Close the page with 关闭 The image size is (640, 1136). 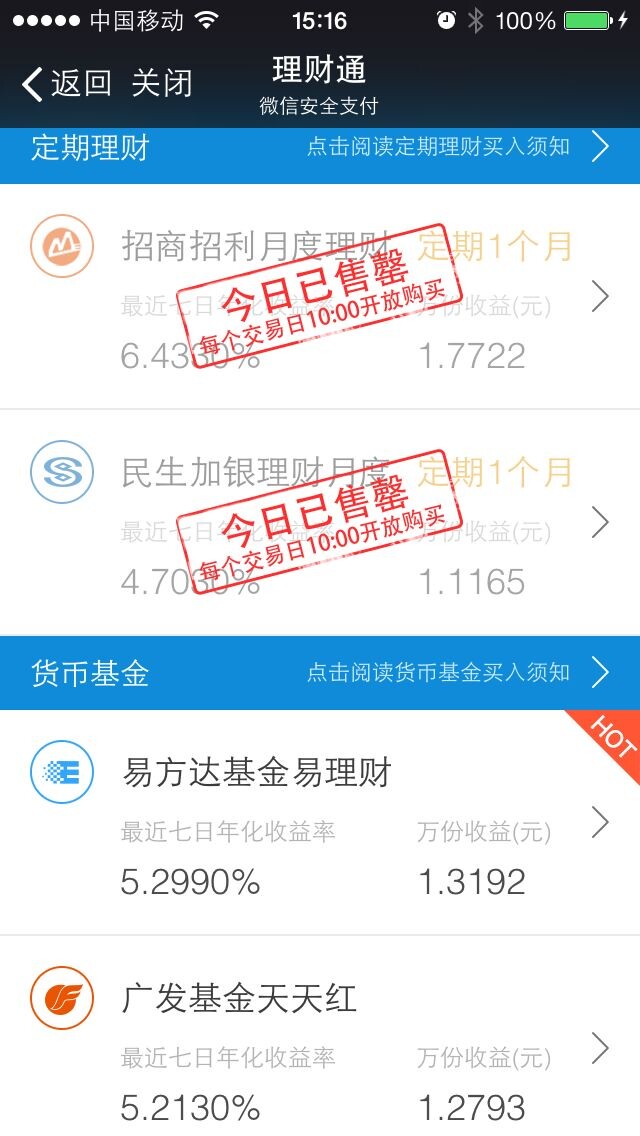click(162, 84)
